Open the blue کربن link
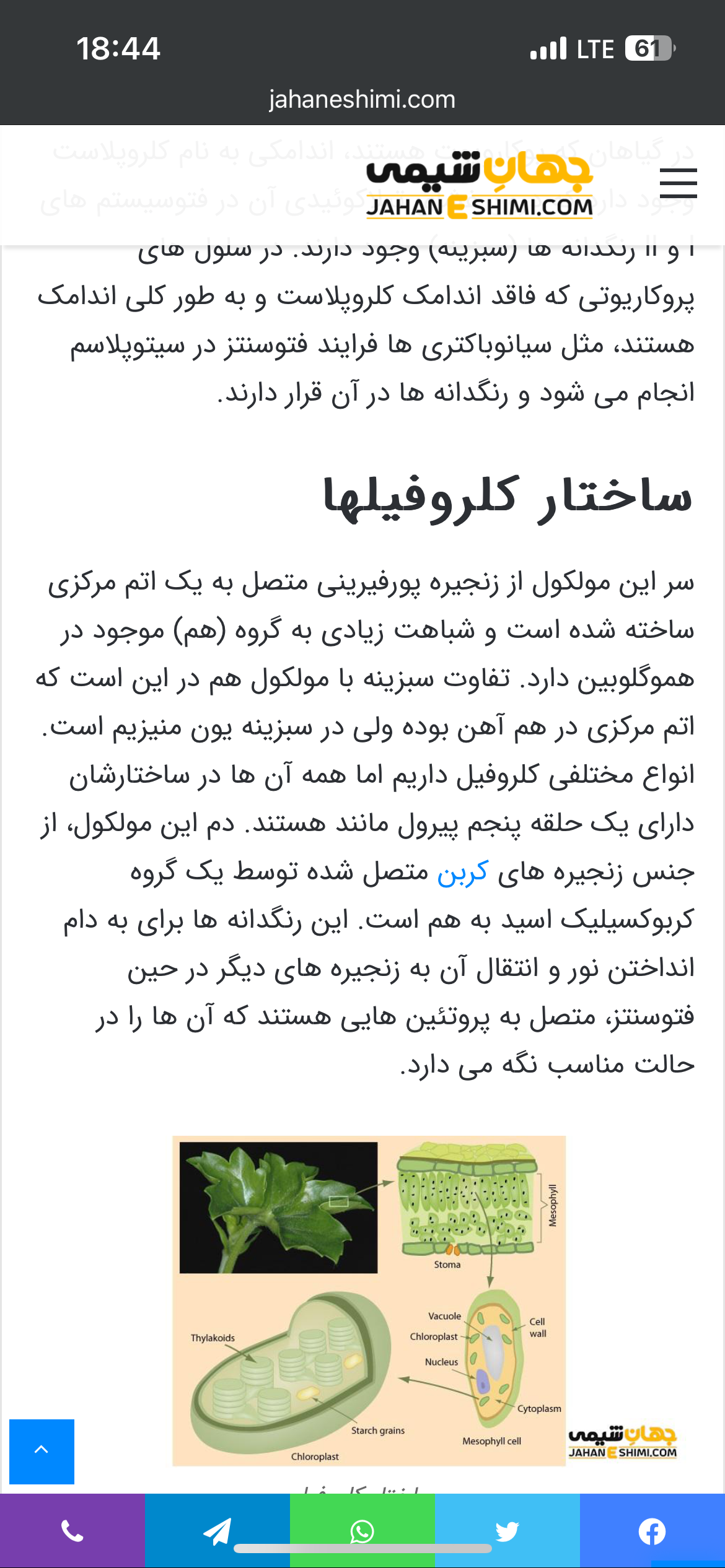Viewport: 725px width, 1568px height. [x=462, y=872]
